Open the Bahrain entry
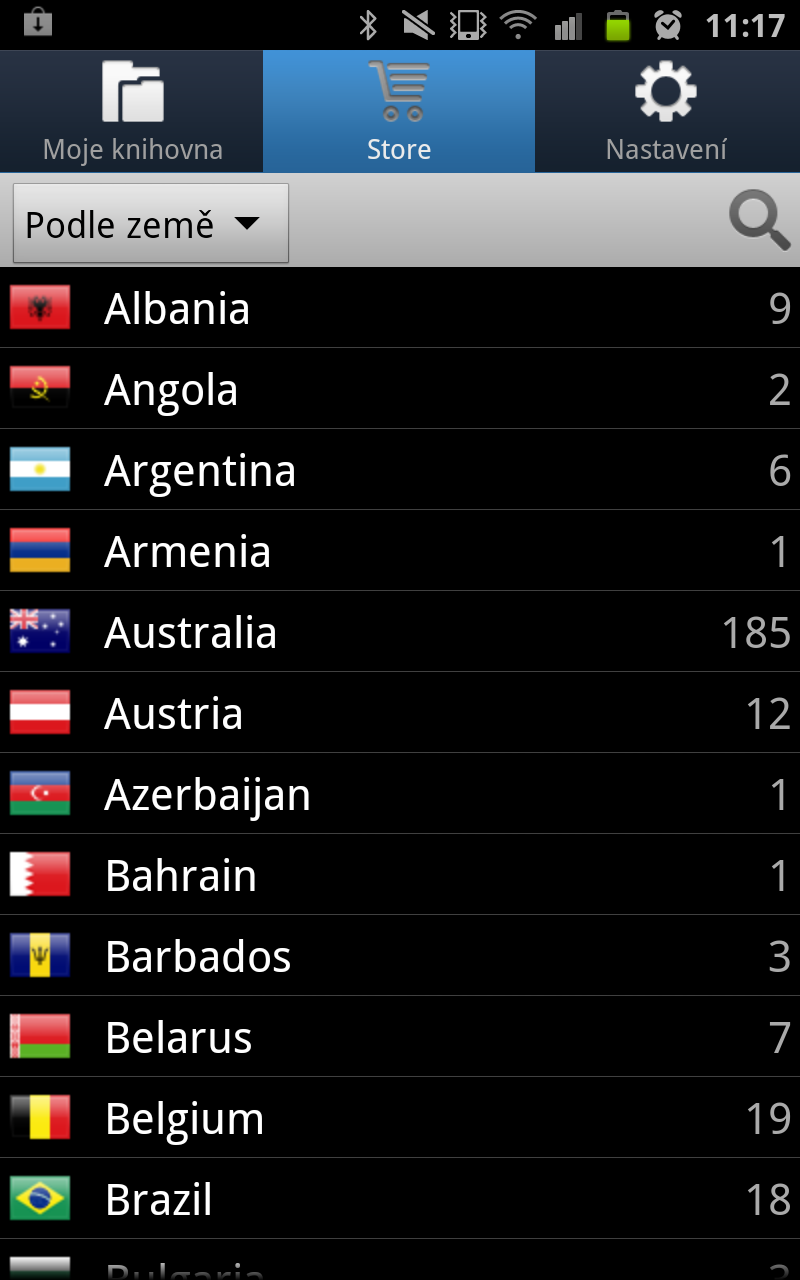The height and width of the screenshot is (1280, 800). [x=400, y=875]
